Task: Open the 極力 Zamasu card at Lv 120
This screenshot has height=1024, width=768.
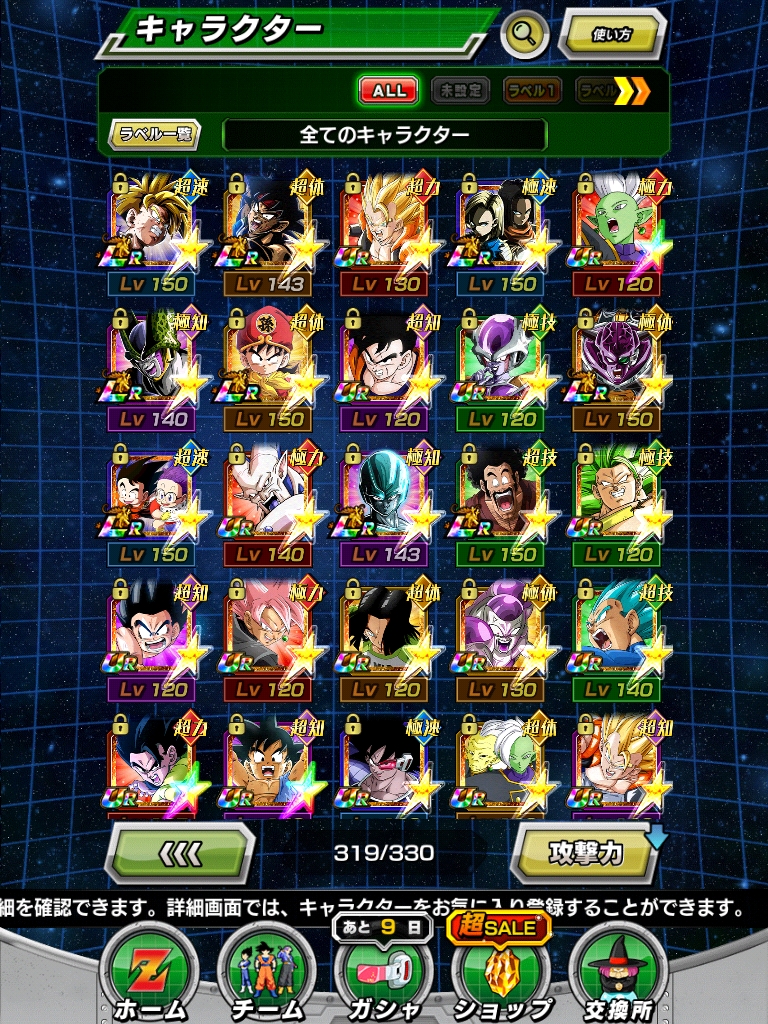Action: coord(618,225)
